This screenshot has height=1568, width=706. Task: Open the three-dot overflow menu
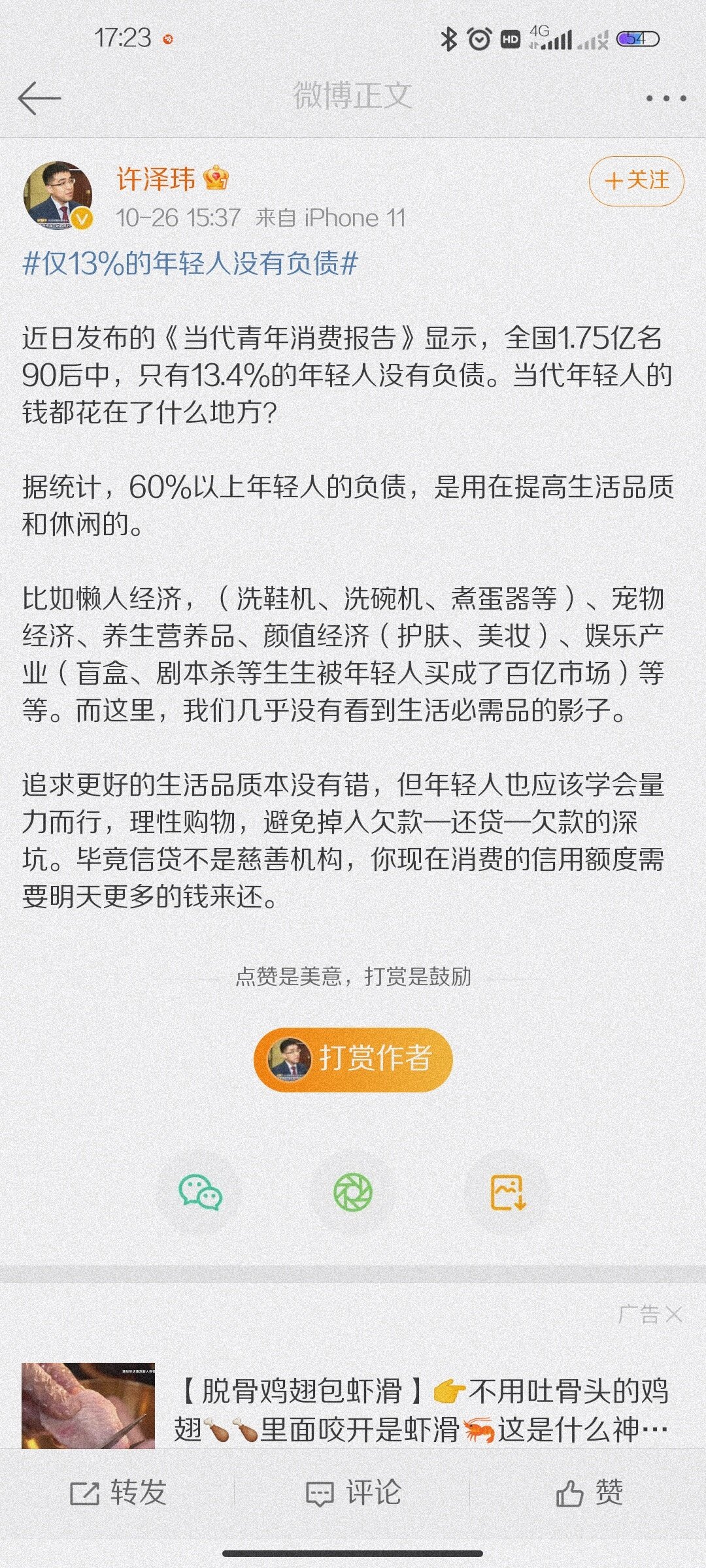[665, 99]
